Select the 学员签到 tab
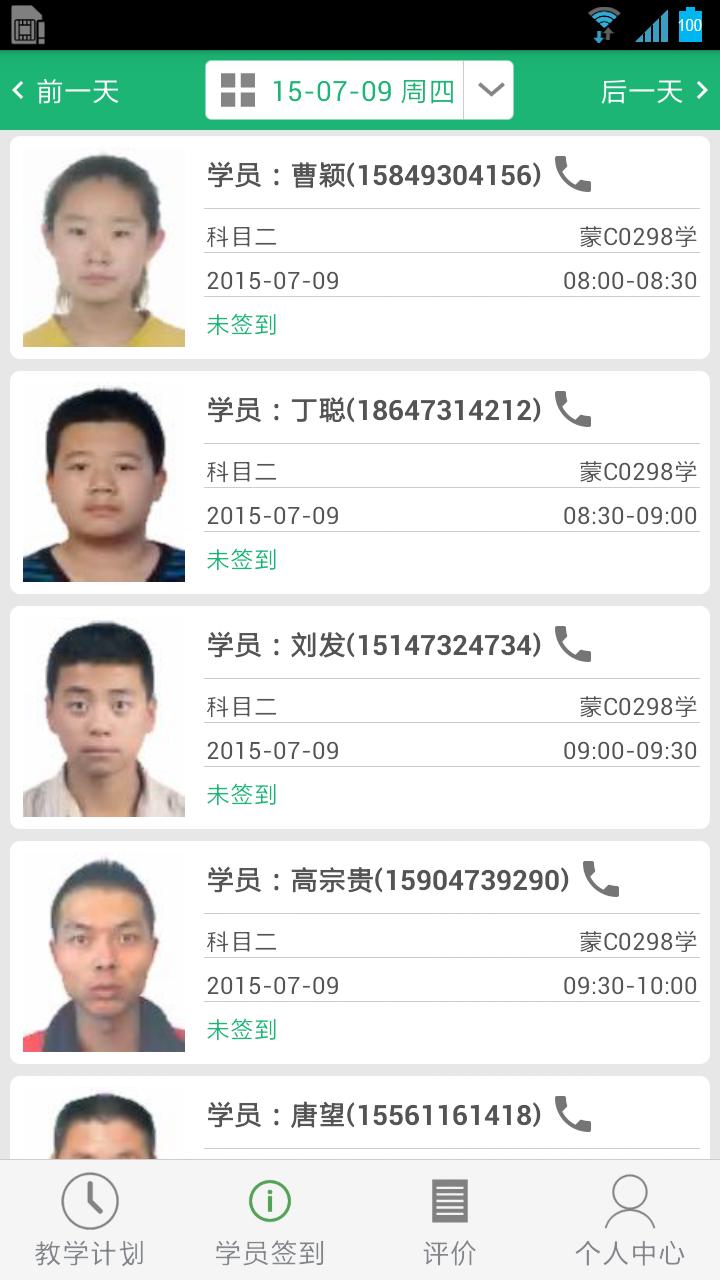720x1280 pixels. pos(270,1221)
